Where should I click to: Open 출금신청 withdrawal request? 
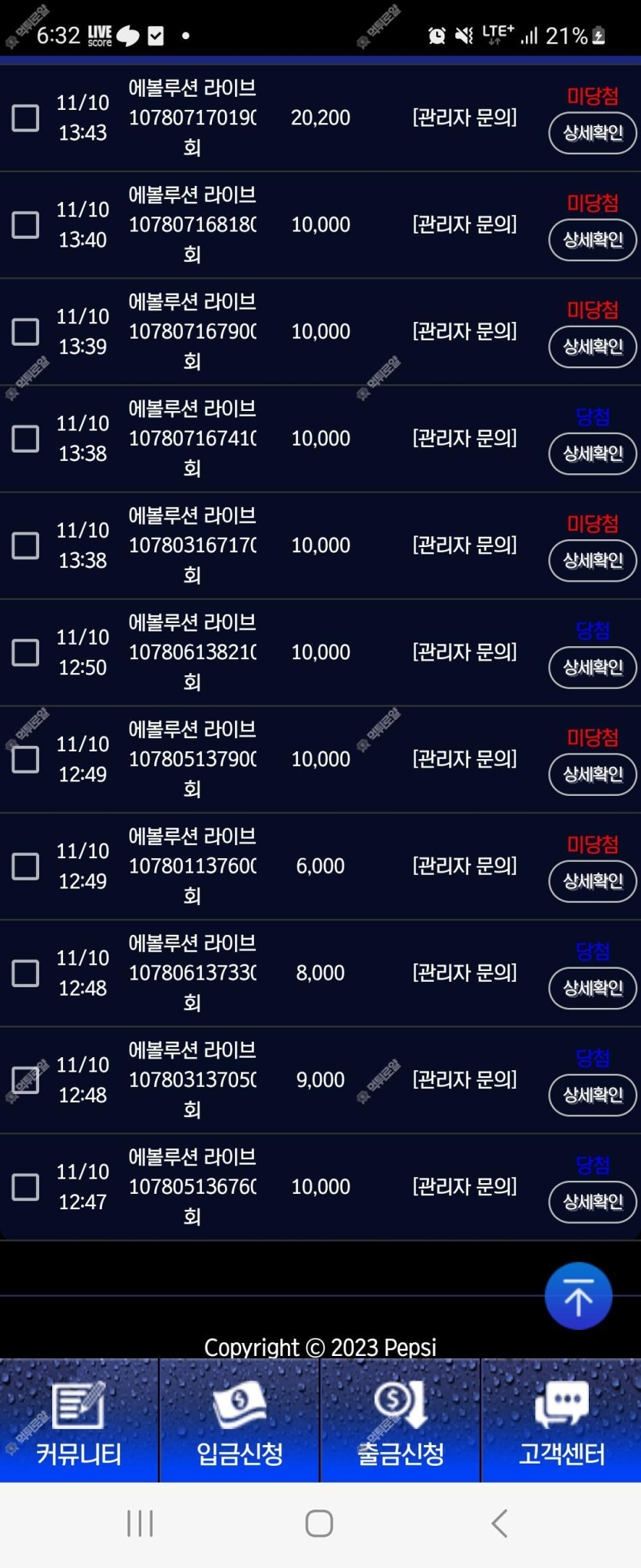point(400,1421)
